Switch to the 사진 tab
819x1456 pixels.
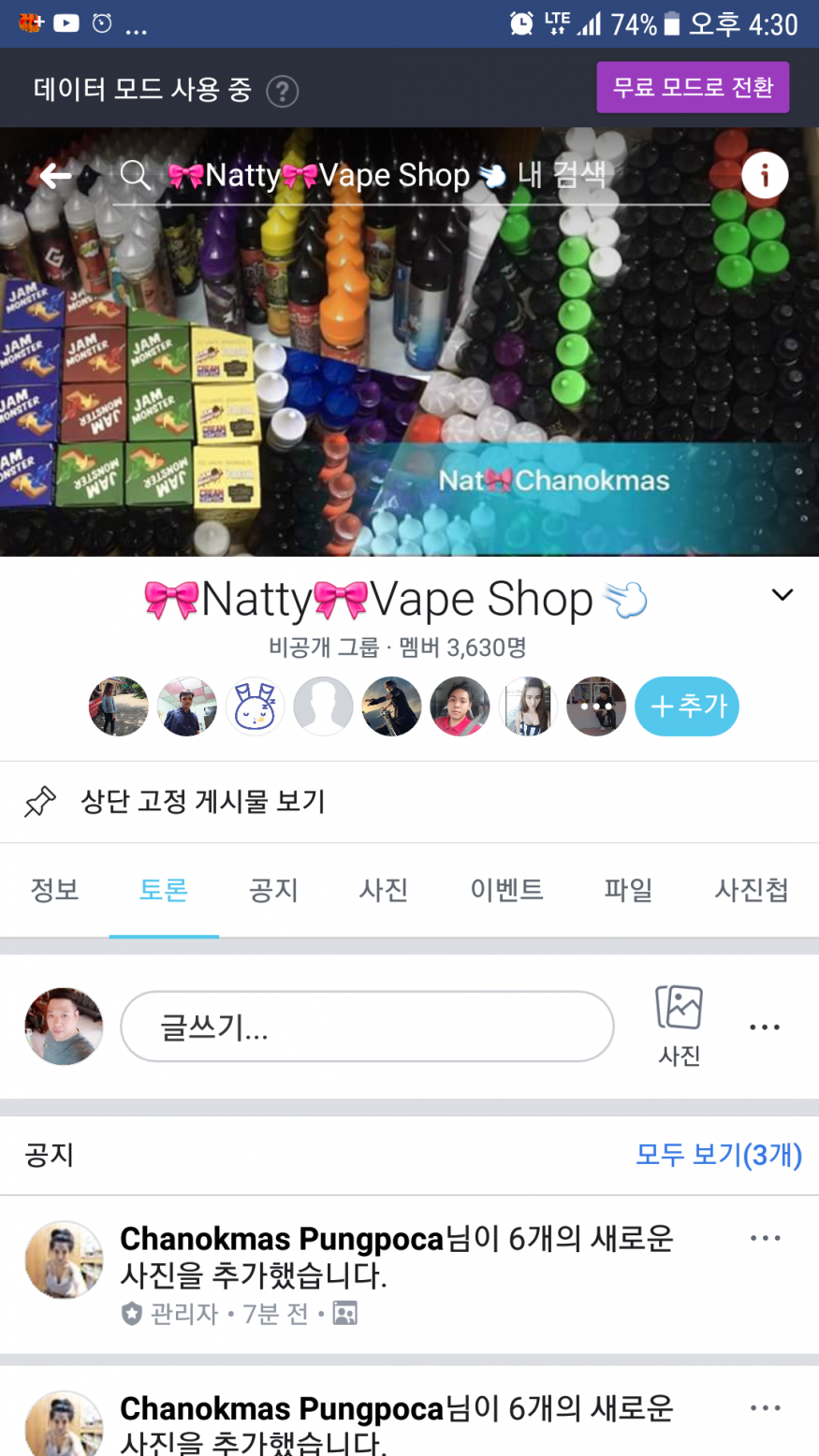[384, 889]
